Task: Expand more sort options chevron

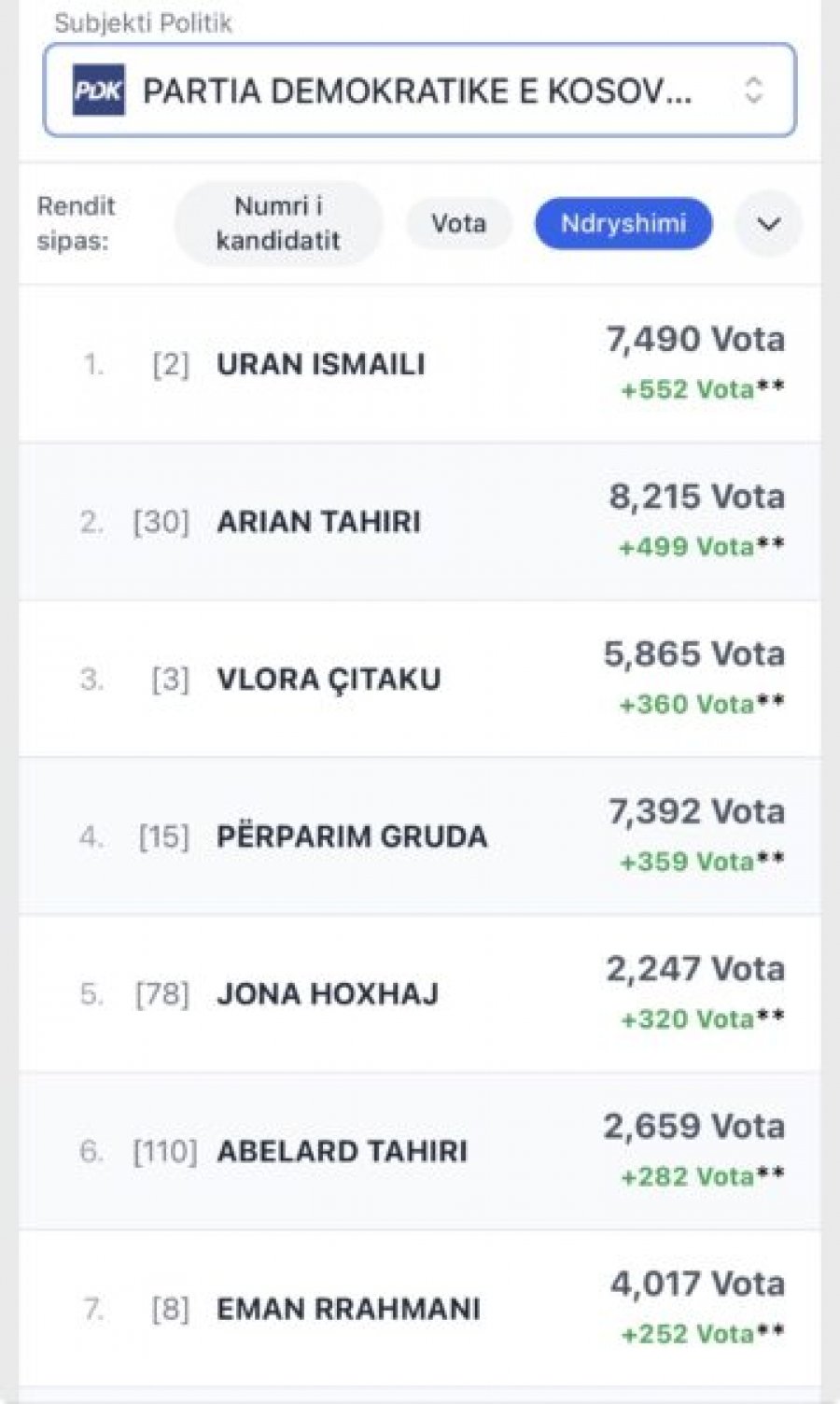Action: coord(767,224)
